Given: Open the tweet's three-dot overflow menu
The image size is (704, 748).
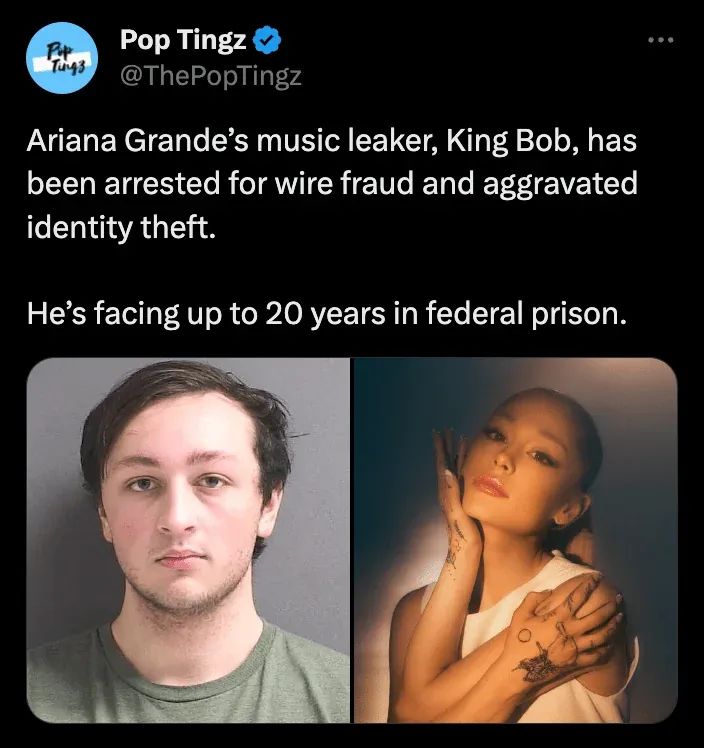Looking at the screenshot, I should click(661, 41).
